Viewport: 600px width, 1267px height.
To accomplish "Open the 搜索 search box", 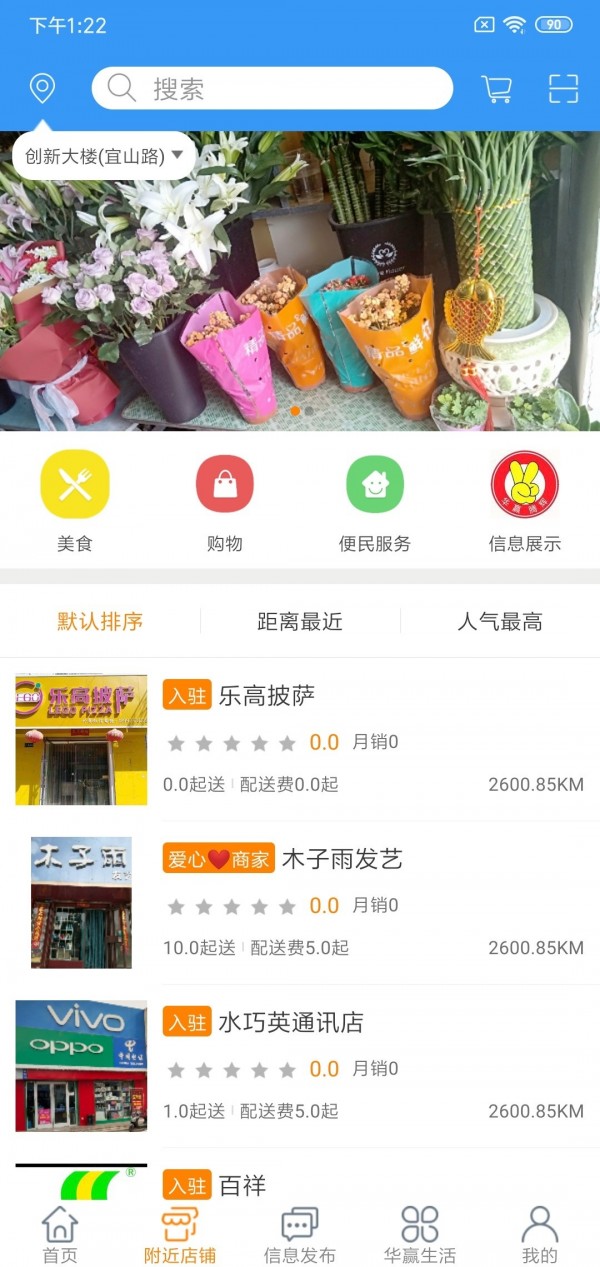I will 272,89.
